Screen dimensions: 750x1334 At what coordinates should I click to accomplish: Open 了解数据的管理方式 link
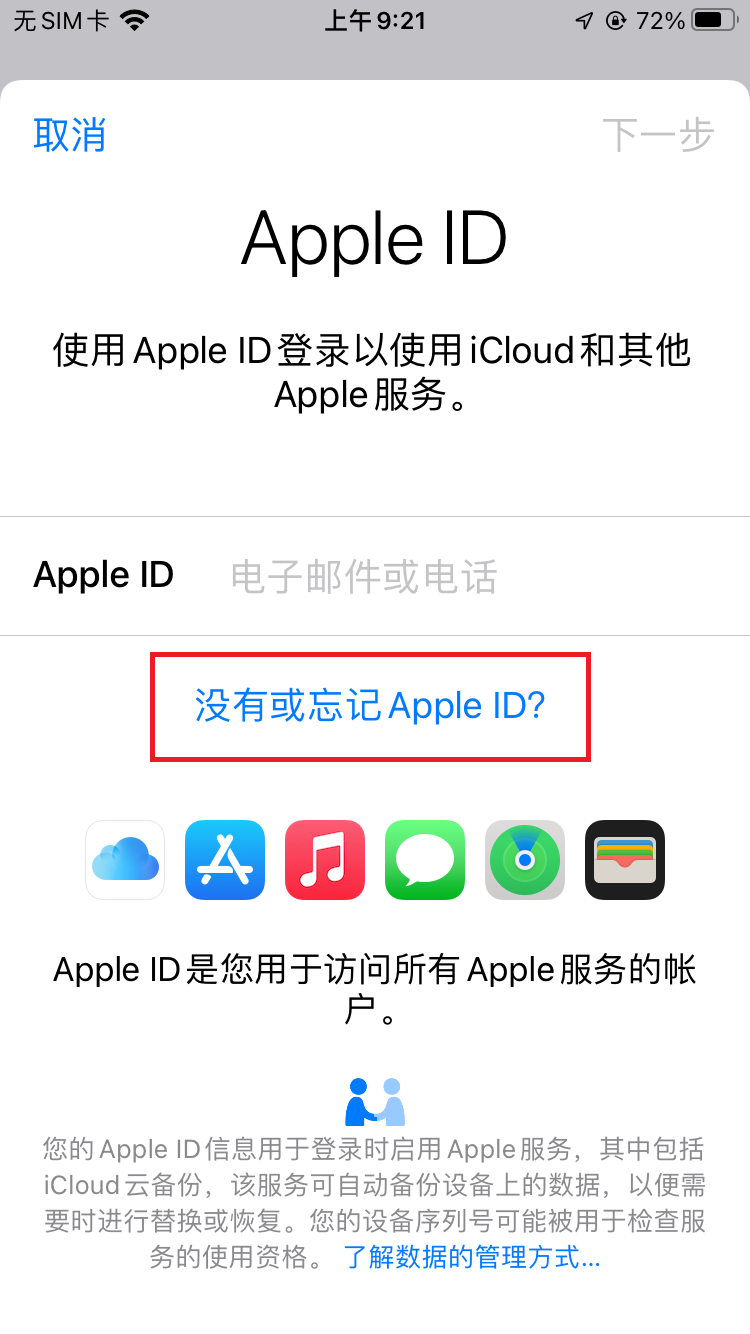(x=472, y=1257)
